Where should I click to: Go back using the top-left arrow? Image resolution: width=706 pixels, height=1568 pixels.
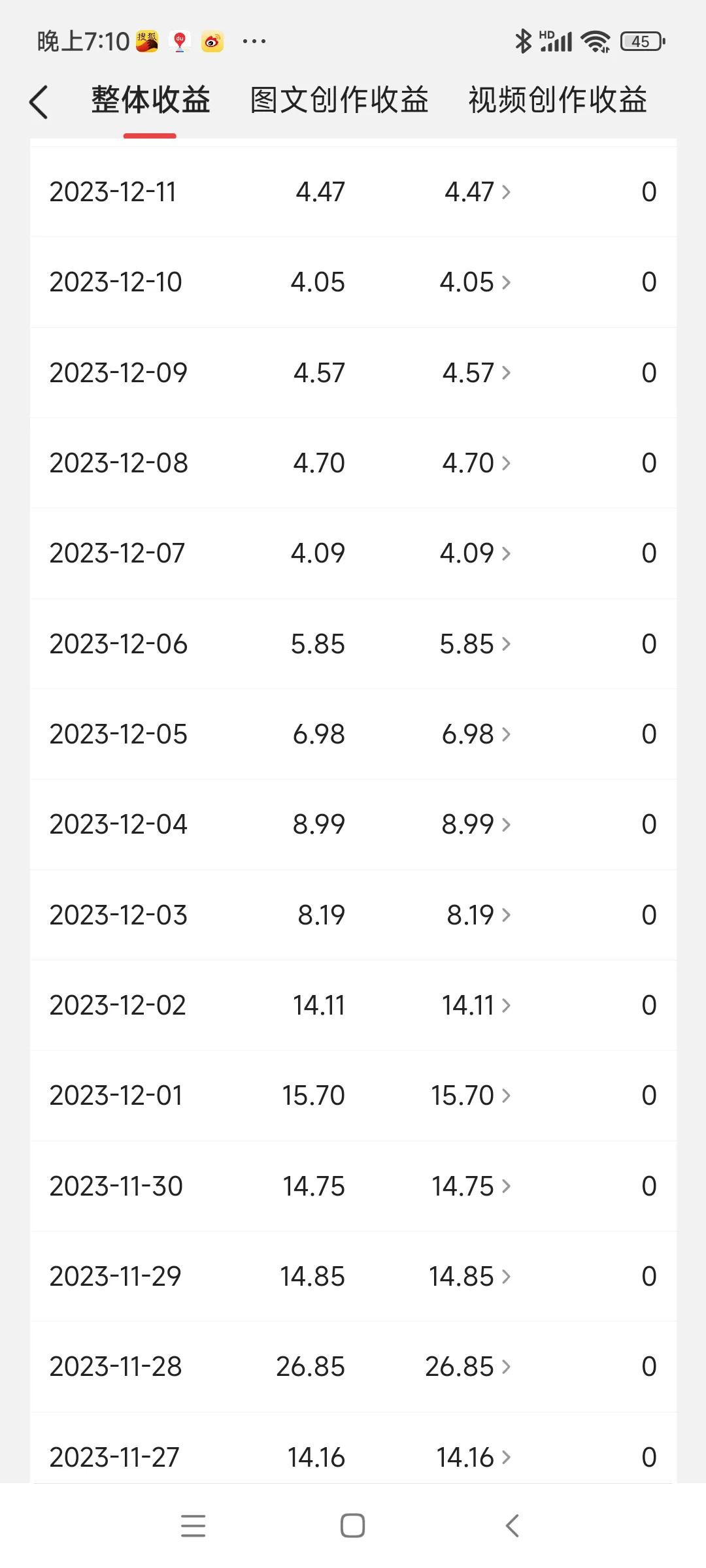[x=39, y=103]
